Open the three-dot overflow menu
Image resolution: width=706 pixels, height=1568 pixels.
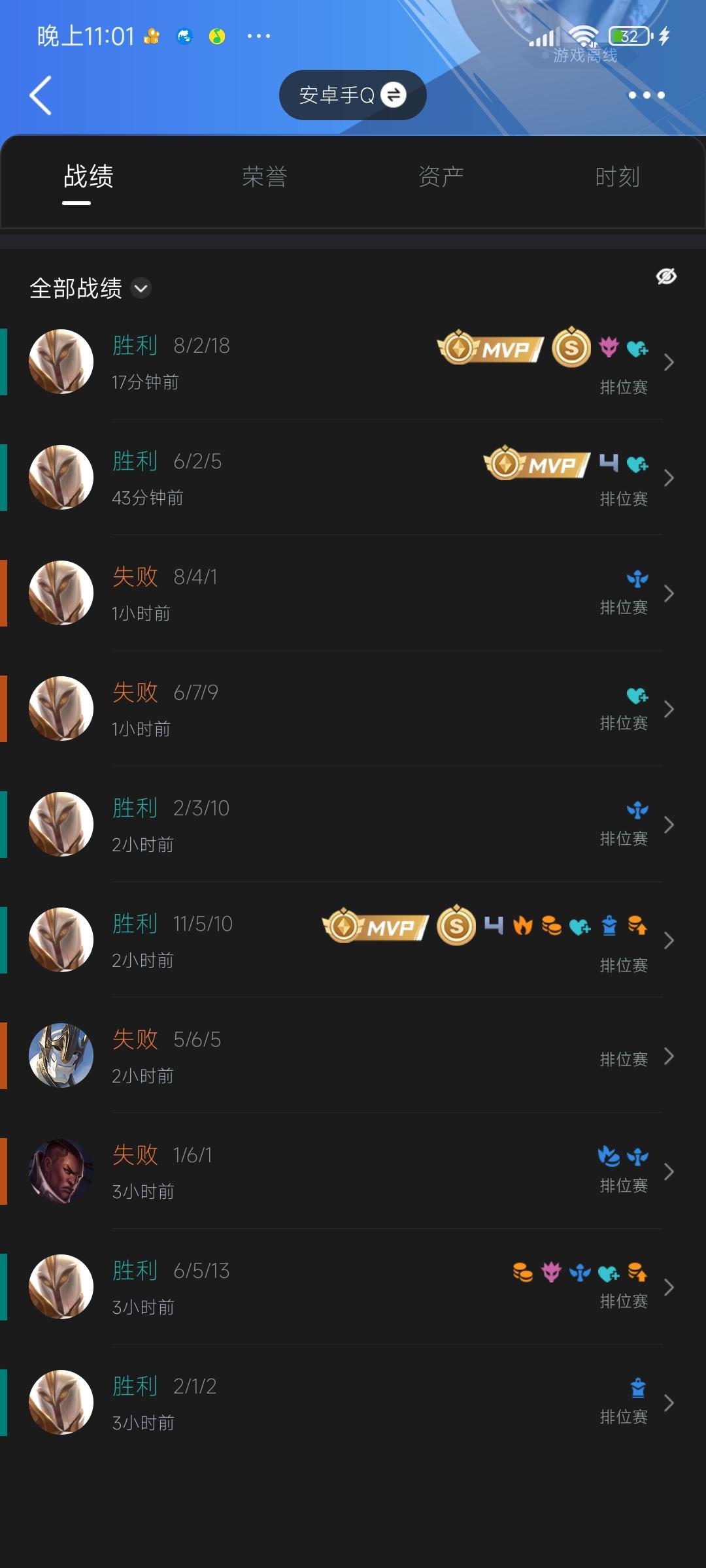click(x=647, y=95)
